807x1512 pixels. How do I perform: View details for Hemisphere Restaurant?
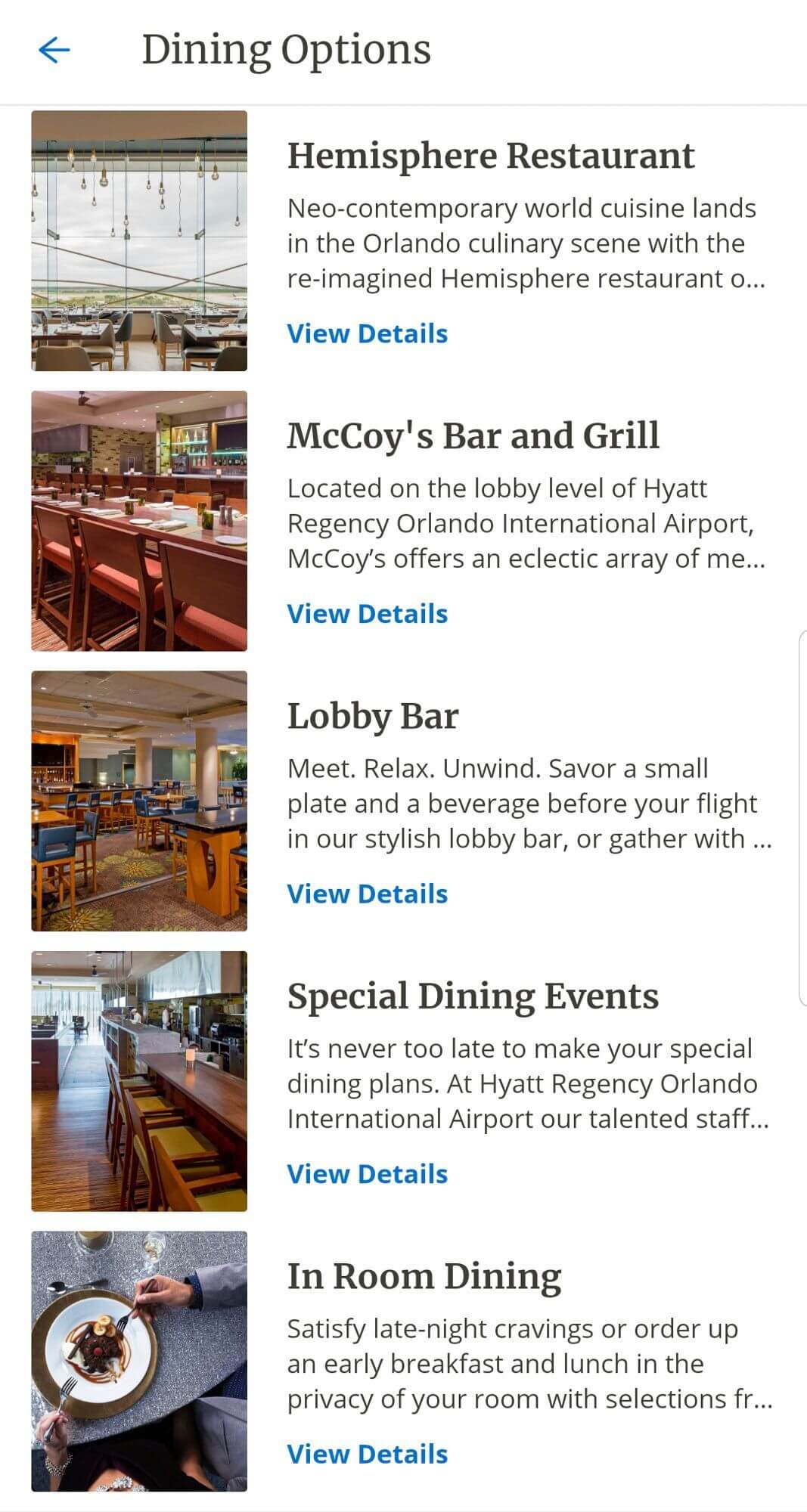367,333
